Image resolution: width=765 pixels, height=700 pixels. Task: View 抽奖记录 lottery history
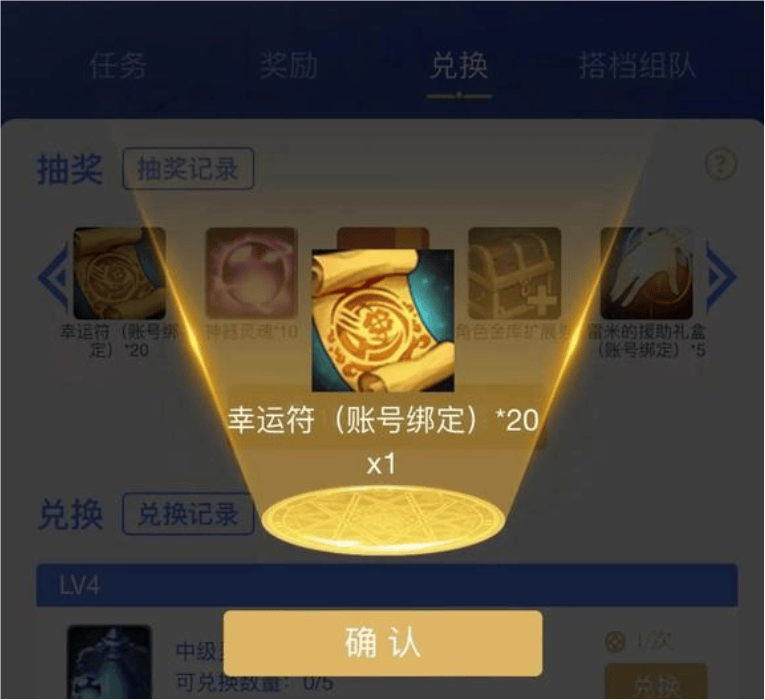click(188, 169)
